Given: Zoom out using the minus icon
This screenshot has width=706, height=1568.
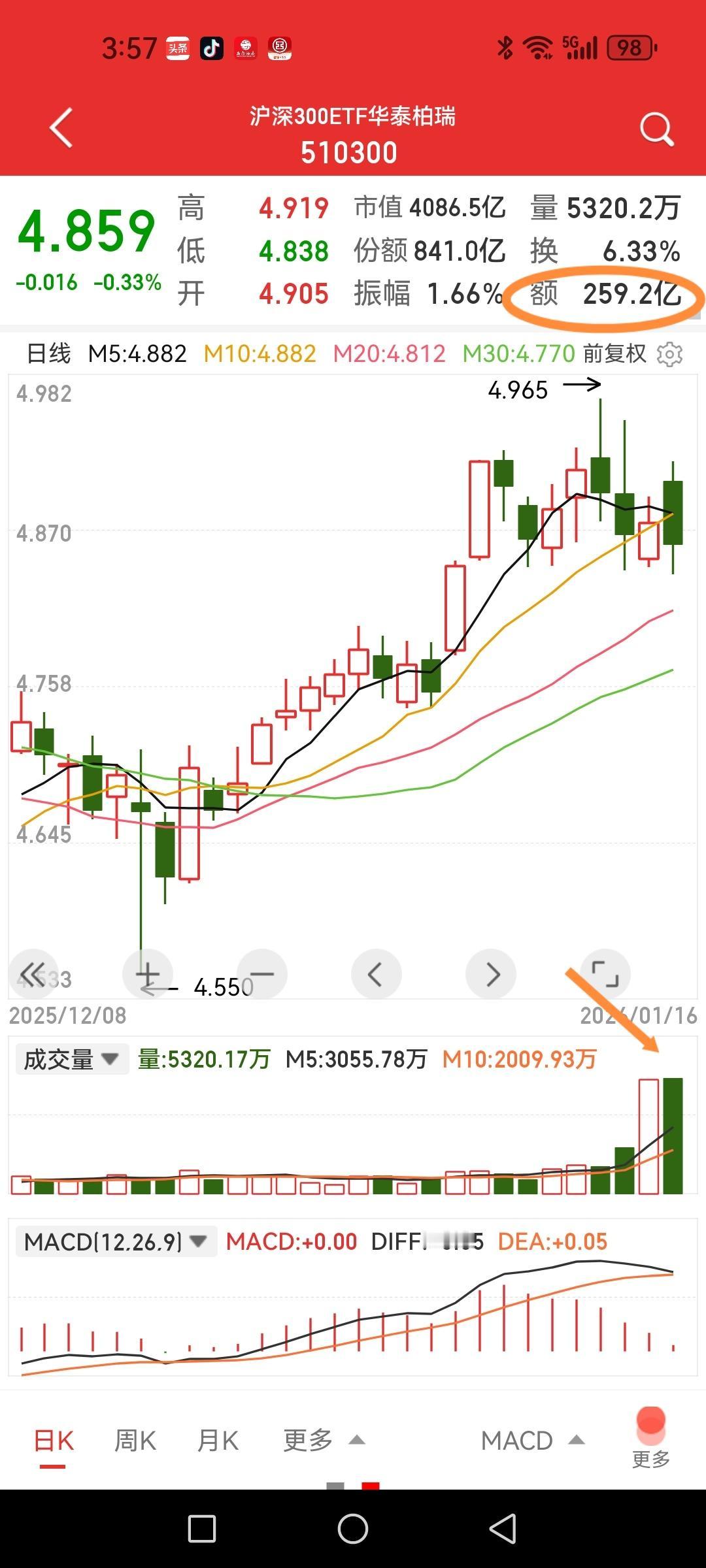Looking at the screenshot, I should coord(261,973).
